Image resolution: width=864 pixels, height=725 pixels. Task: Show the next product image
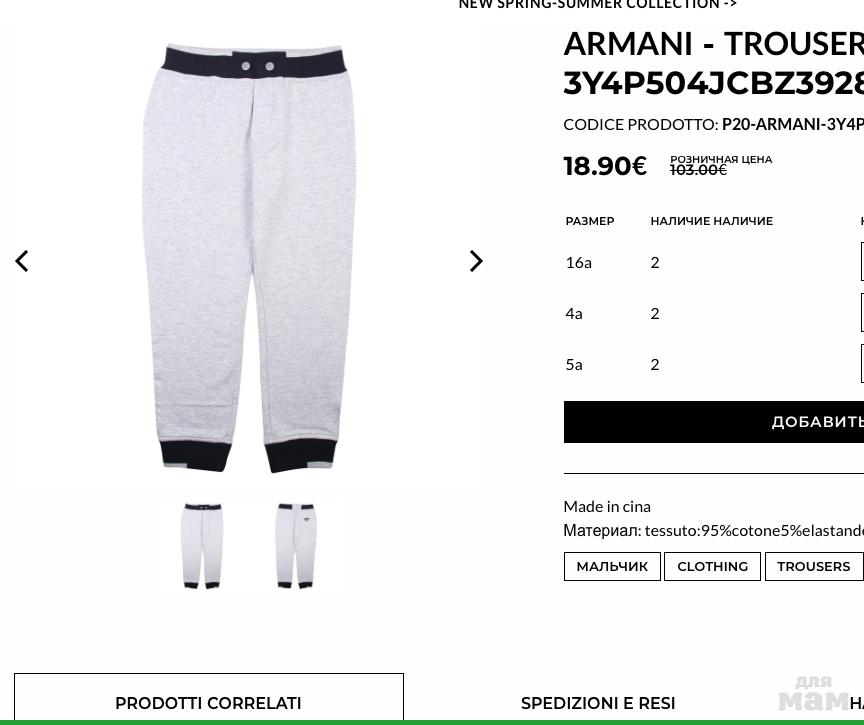click(x=476, y=261)
